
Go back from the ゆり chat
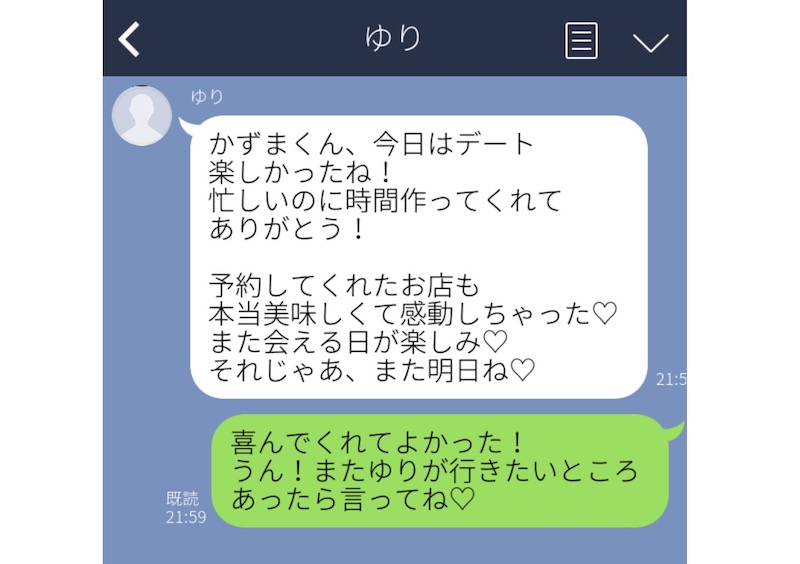(129, 39)
